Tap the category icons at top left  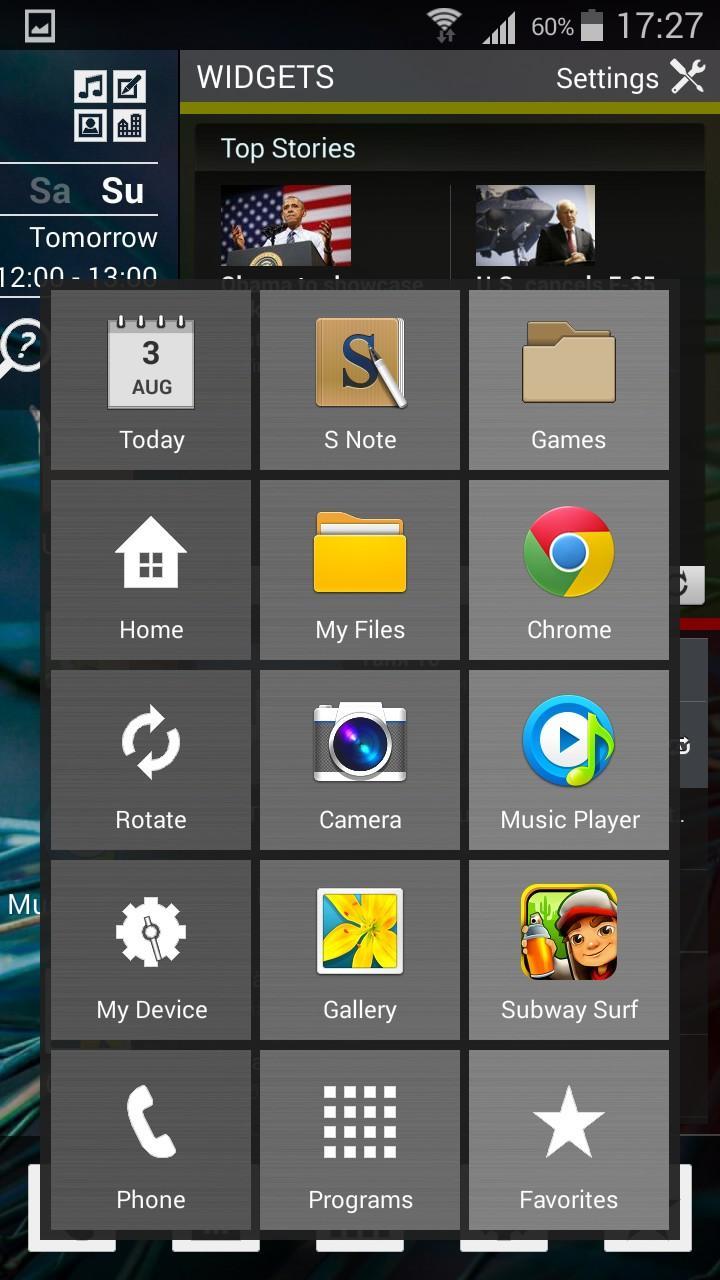coord(110,105)
